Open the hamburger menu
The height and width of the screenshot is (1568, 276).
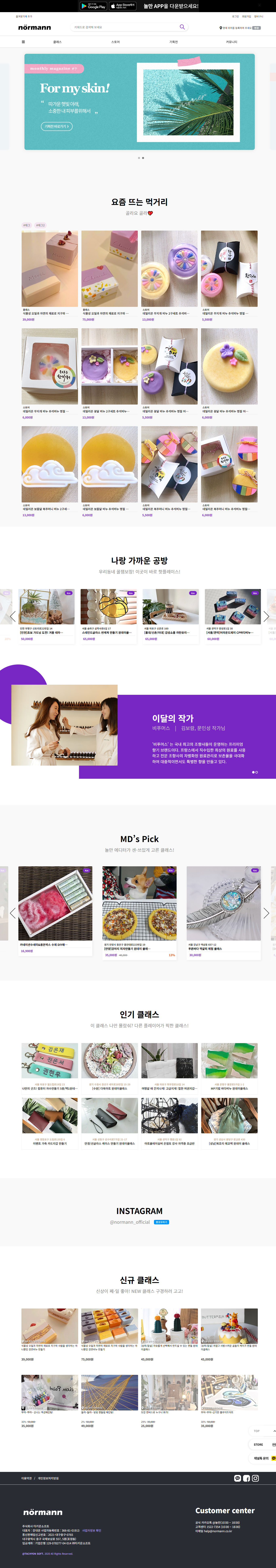point(23,42)
